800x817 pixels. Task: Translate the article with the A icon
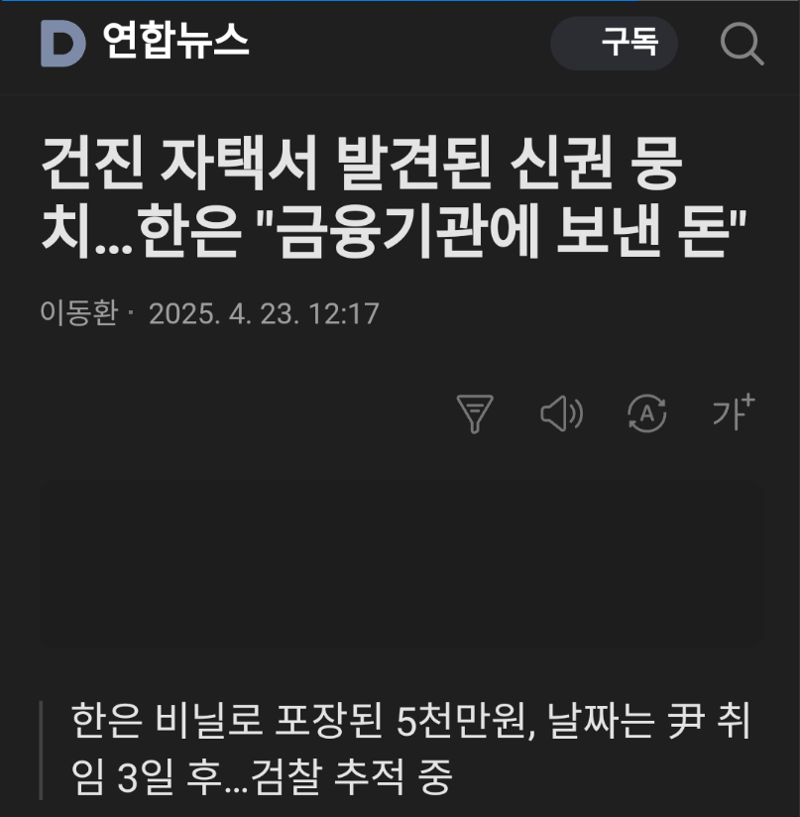646,413
